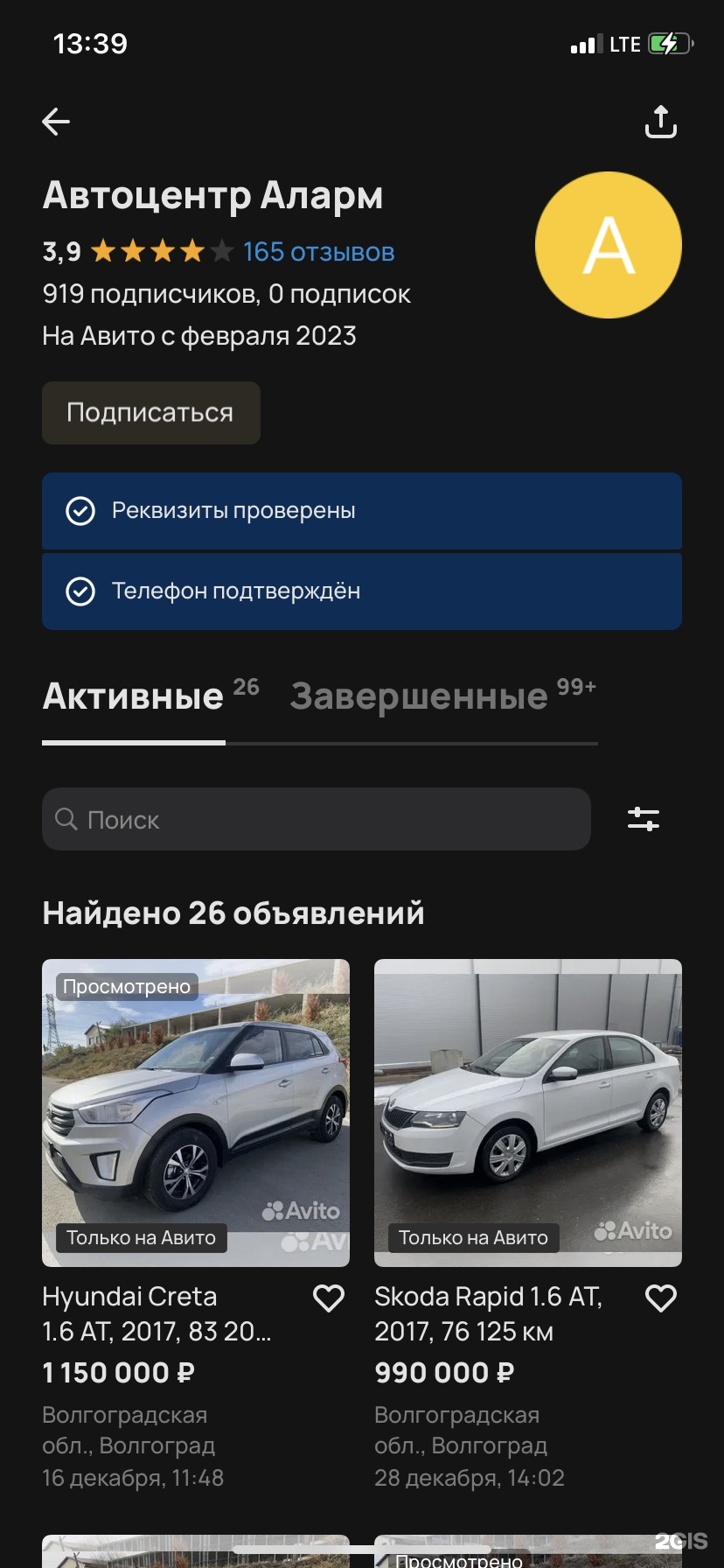Image resolution: width=724 pixels, height=1568 pixels.
Task: Add Hyundai Creta to favorites
Action: (x=329, y=1298)
